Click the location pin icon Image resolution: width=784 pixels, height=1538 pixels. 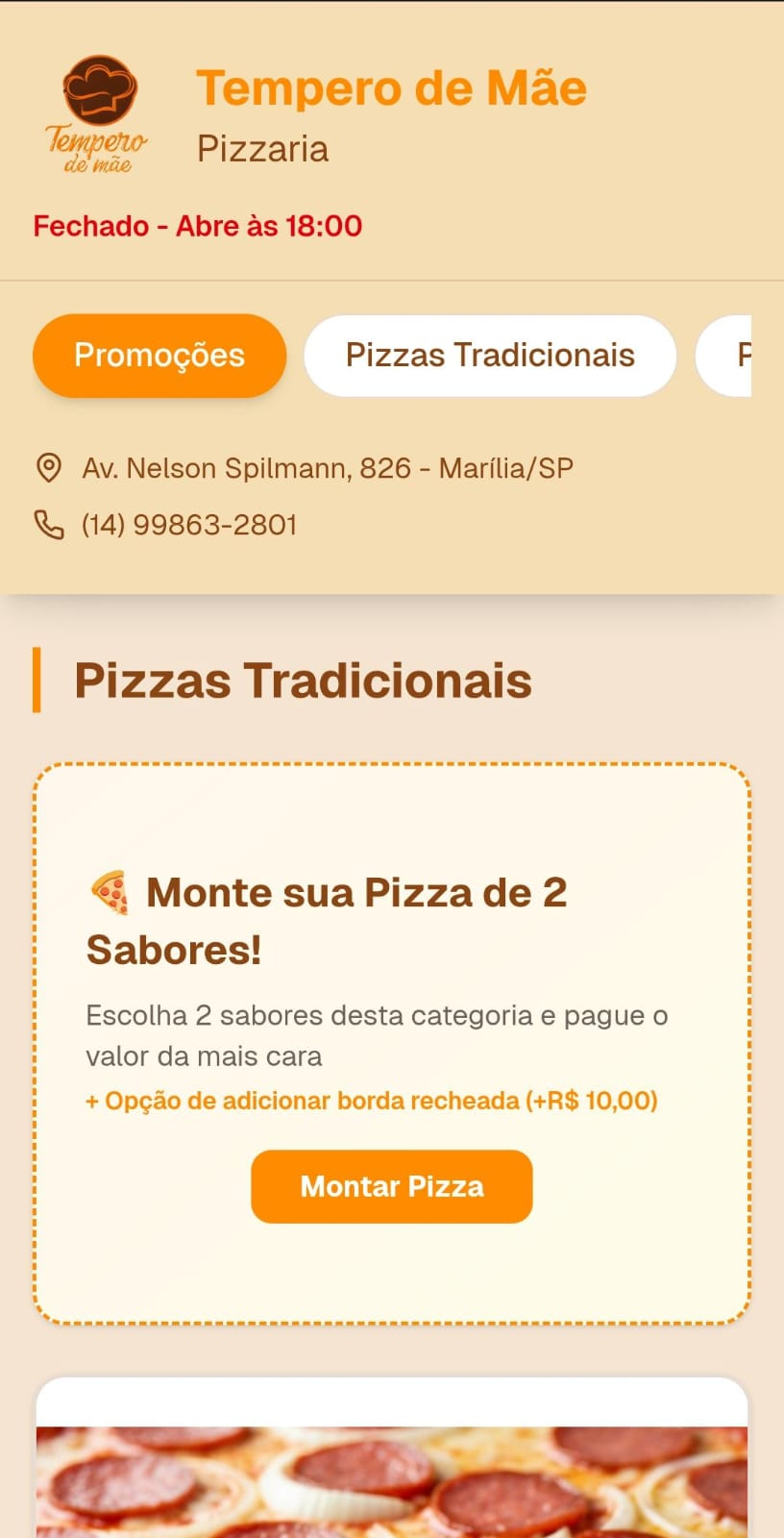point(47,468)
